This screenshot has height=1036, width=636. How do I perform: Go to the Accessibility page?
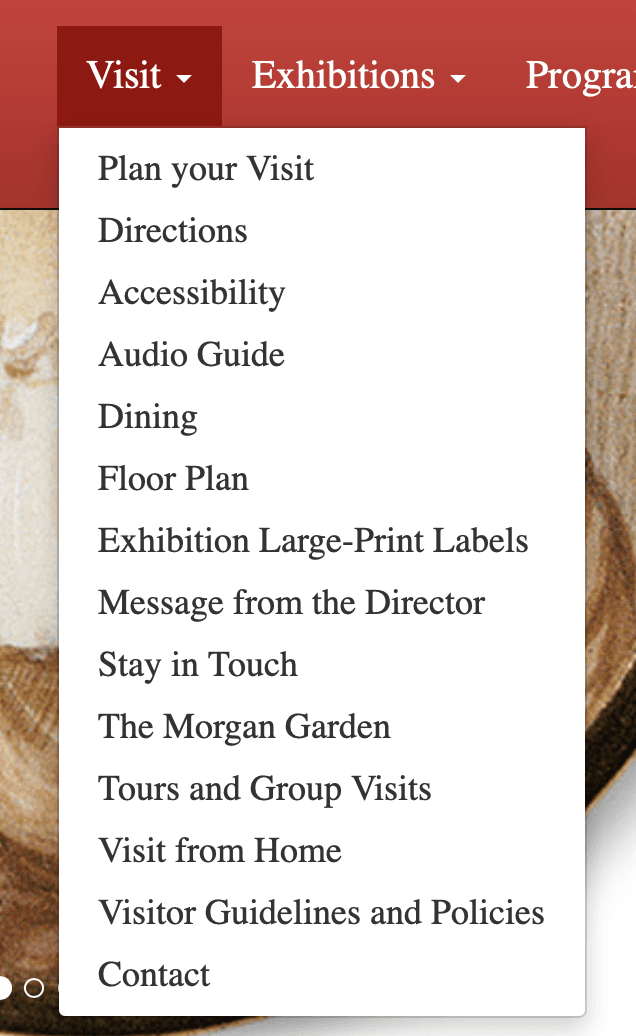pos(192,293)
